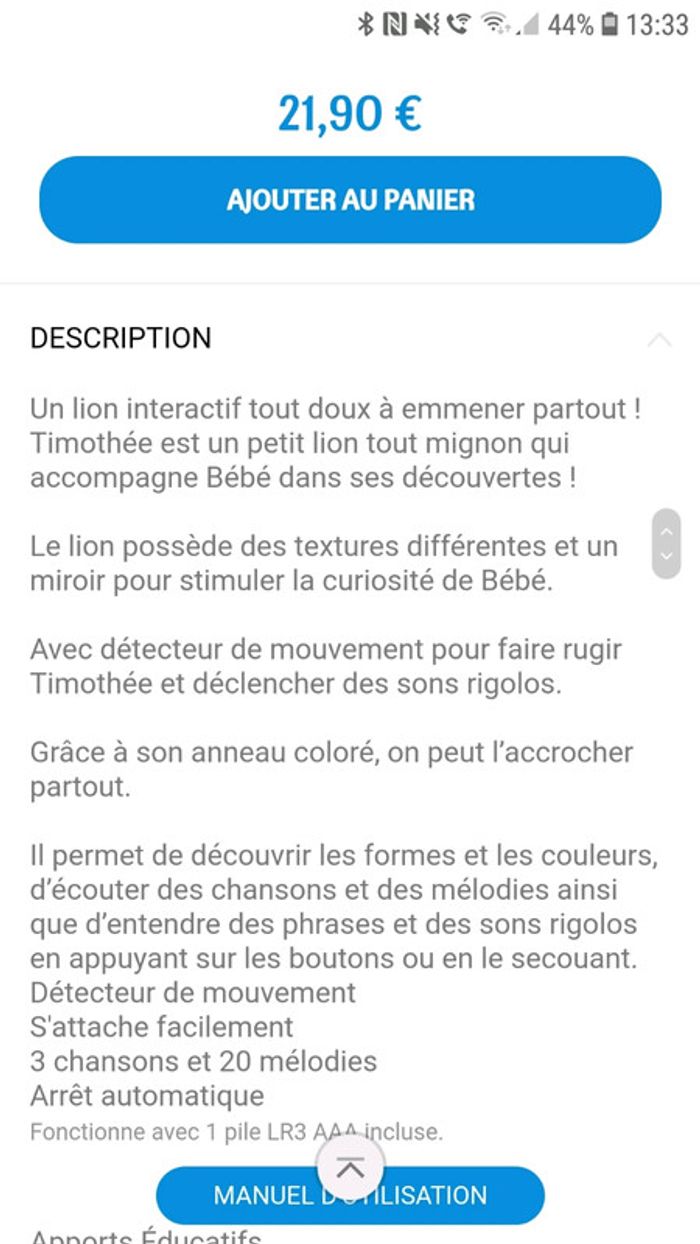Jump back to top of page

(350, 1167)
